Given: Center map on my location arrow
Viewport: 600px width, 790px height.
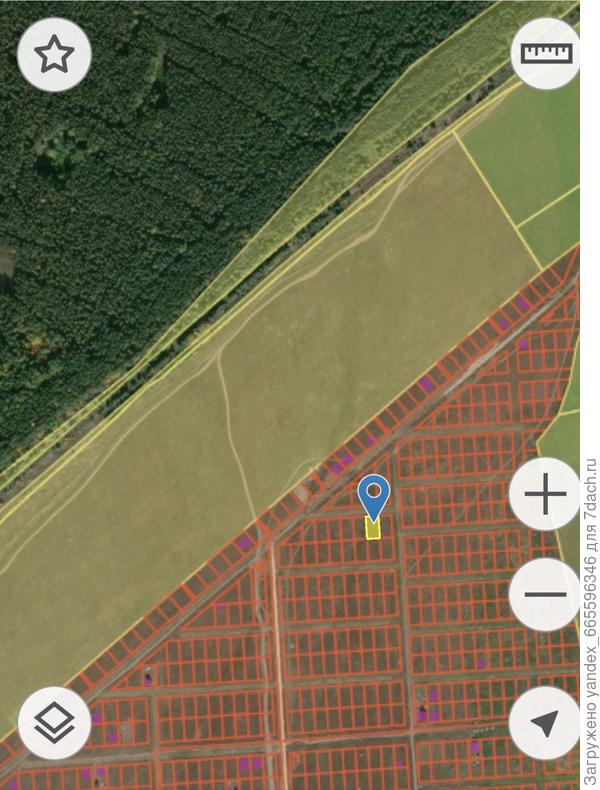Looking at the screenshot, I should pos(545,723).
